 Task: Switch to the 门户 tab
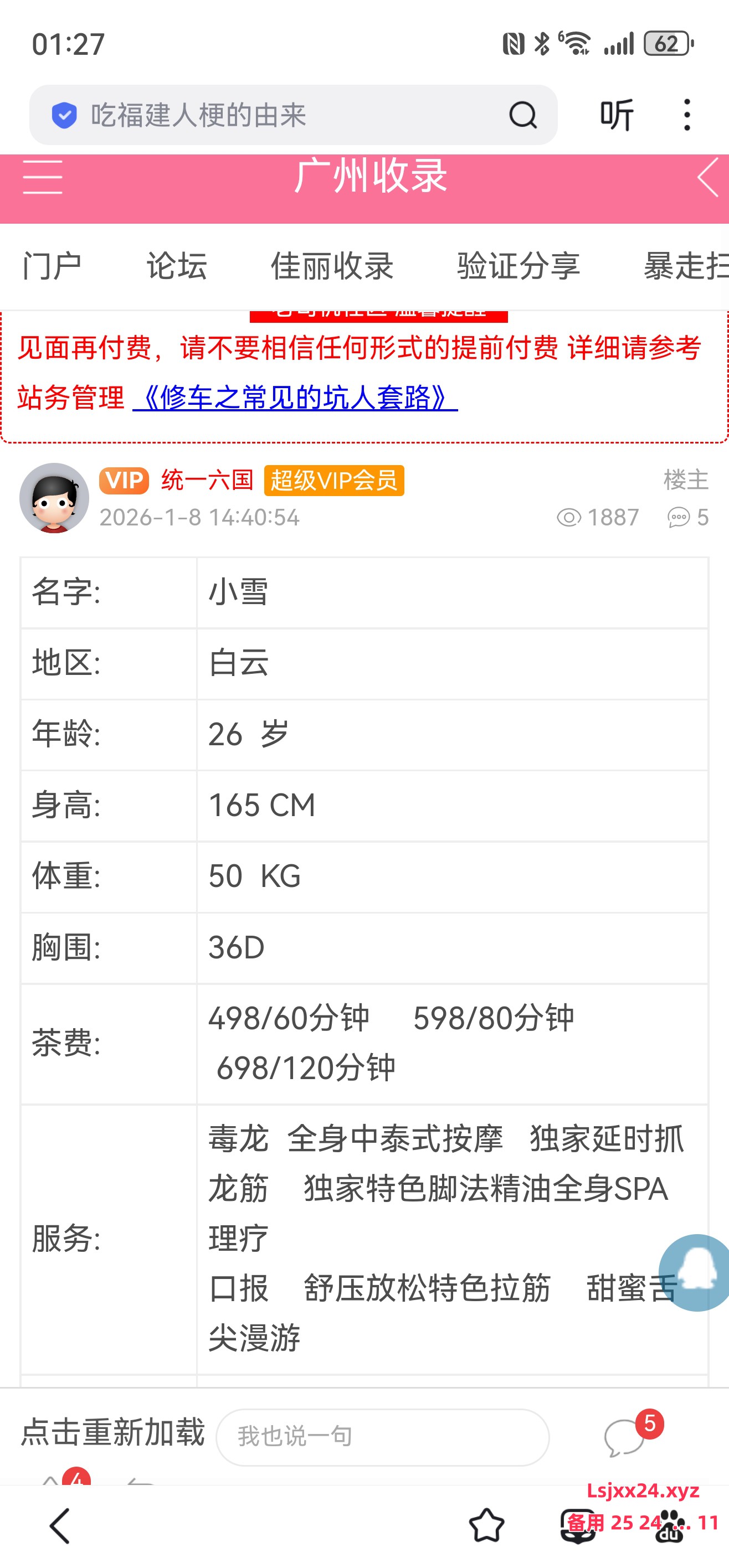(52, 266)
